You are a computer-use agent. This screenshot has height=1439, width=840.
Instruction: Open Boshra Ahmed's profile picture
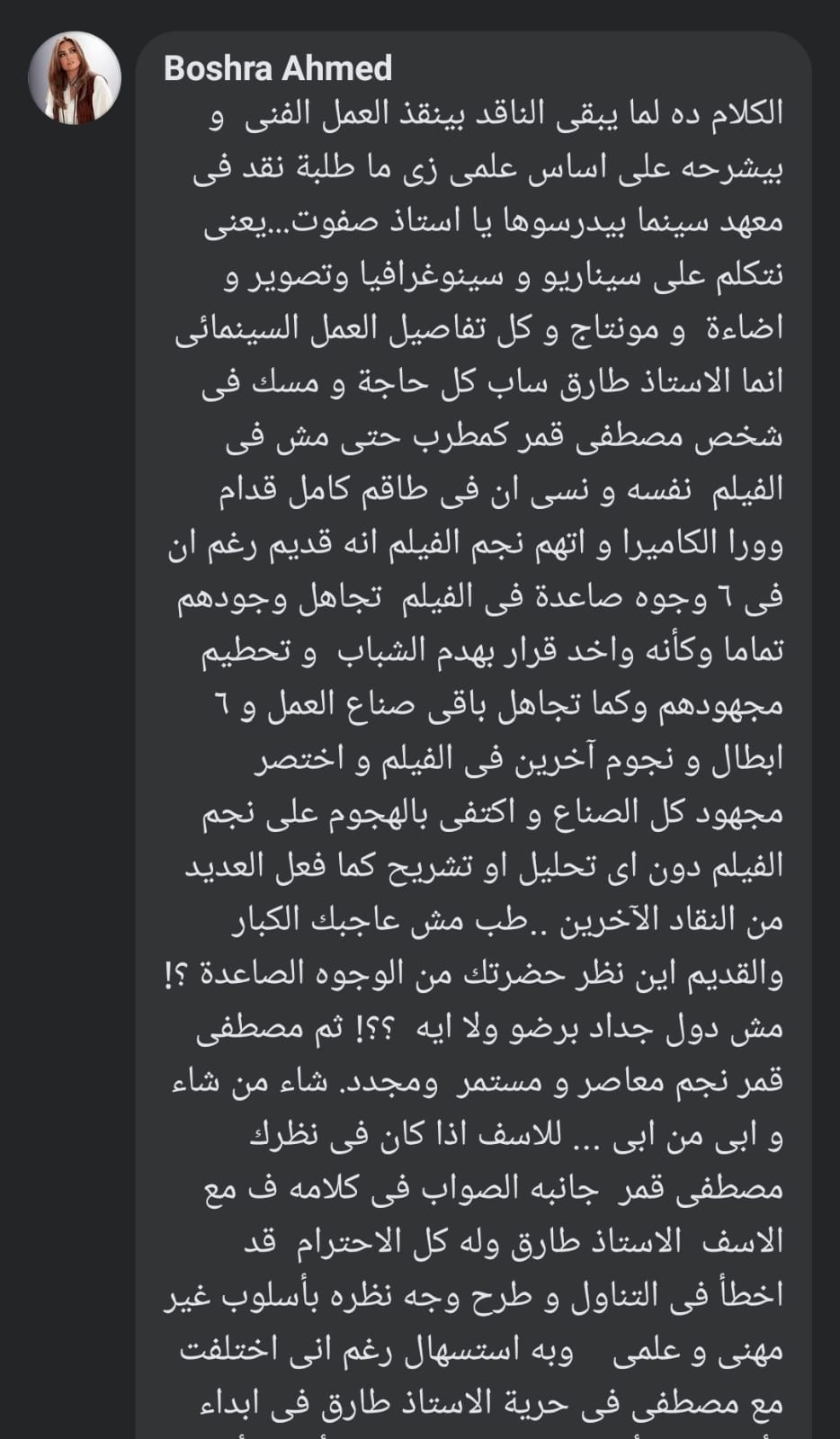pos(75,81)
